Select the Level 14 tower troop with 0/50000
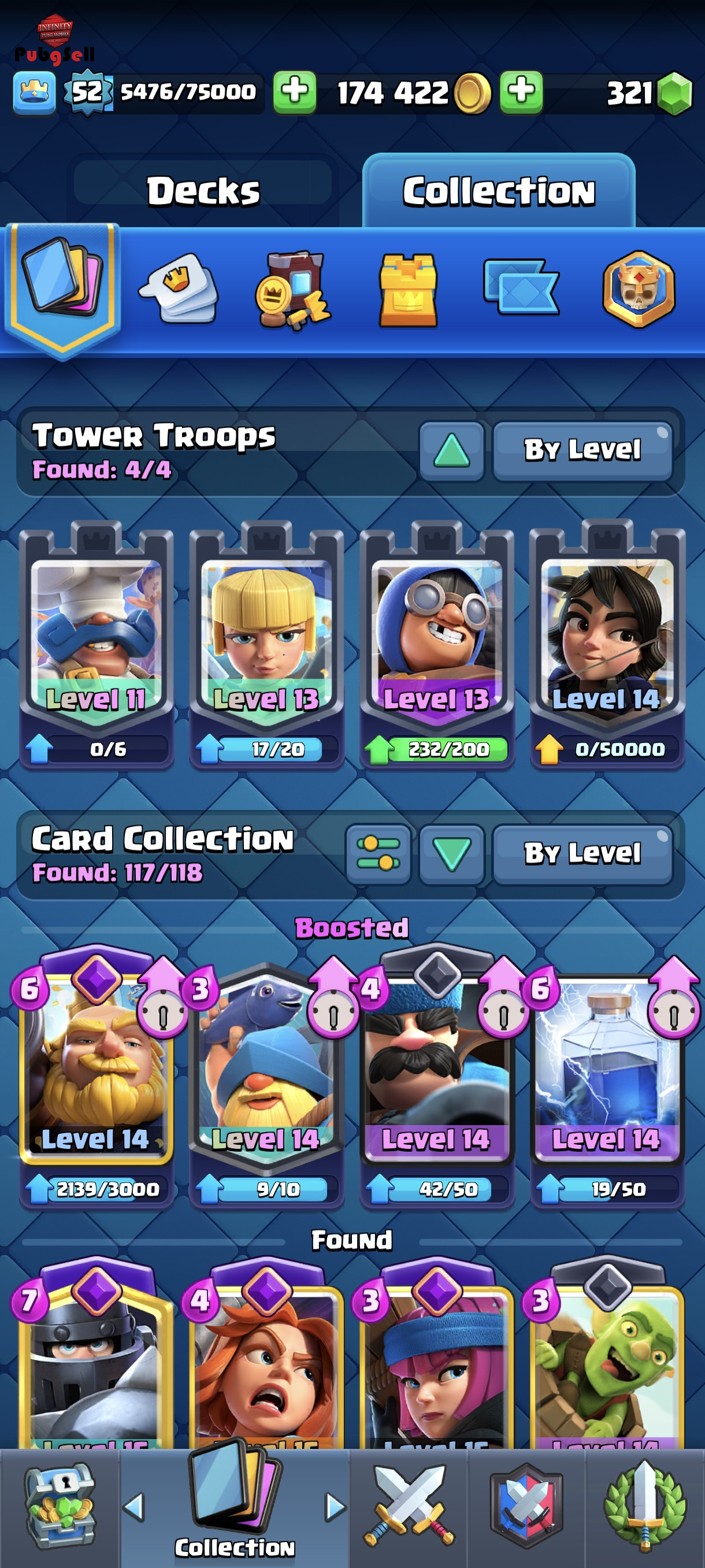 (607, 645)
